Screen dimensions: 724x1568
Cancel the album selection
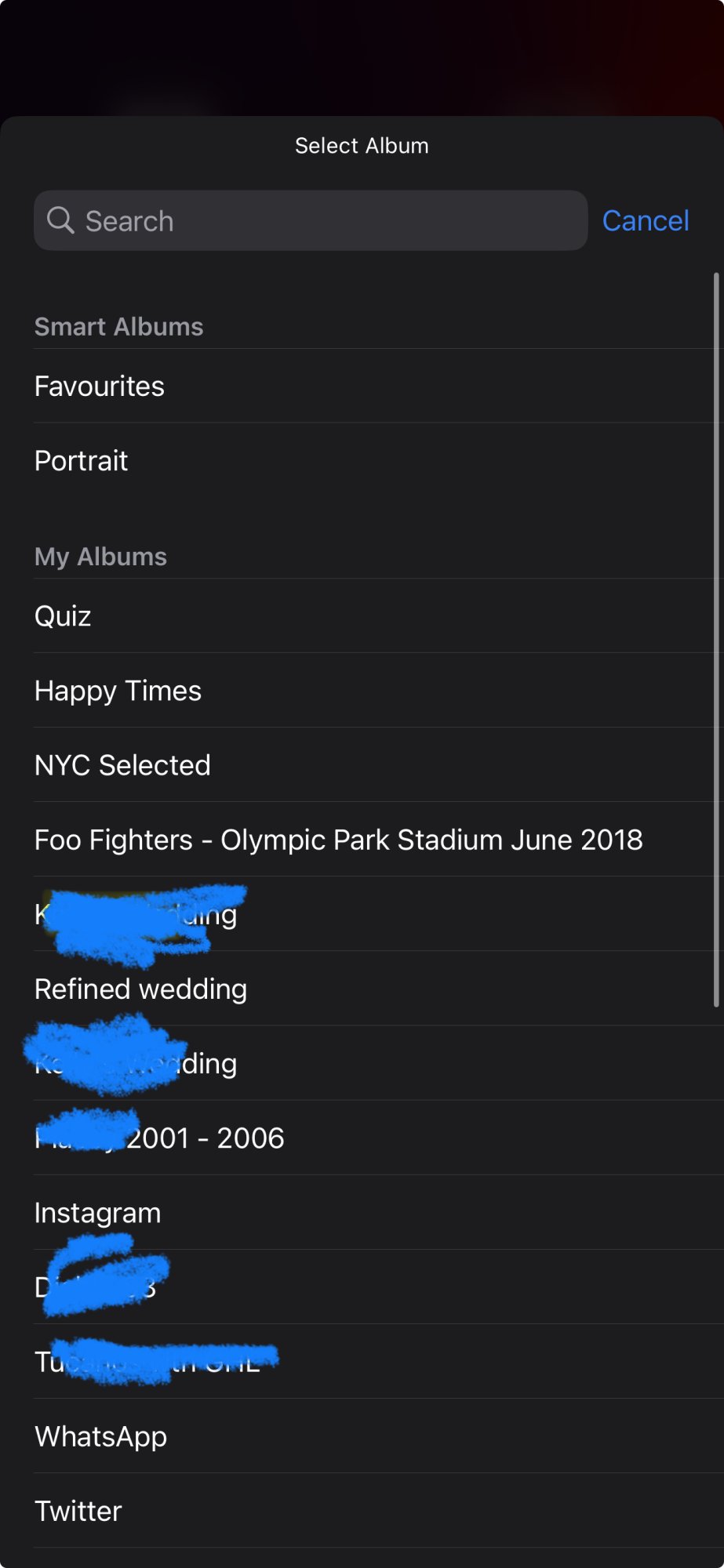point(645,221)
